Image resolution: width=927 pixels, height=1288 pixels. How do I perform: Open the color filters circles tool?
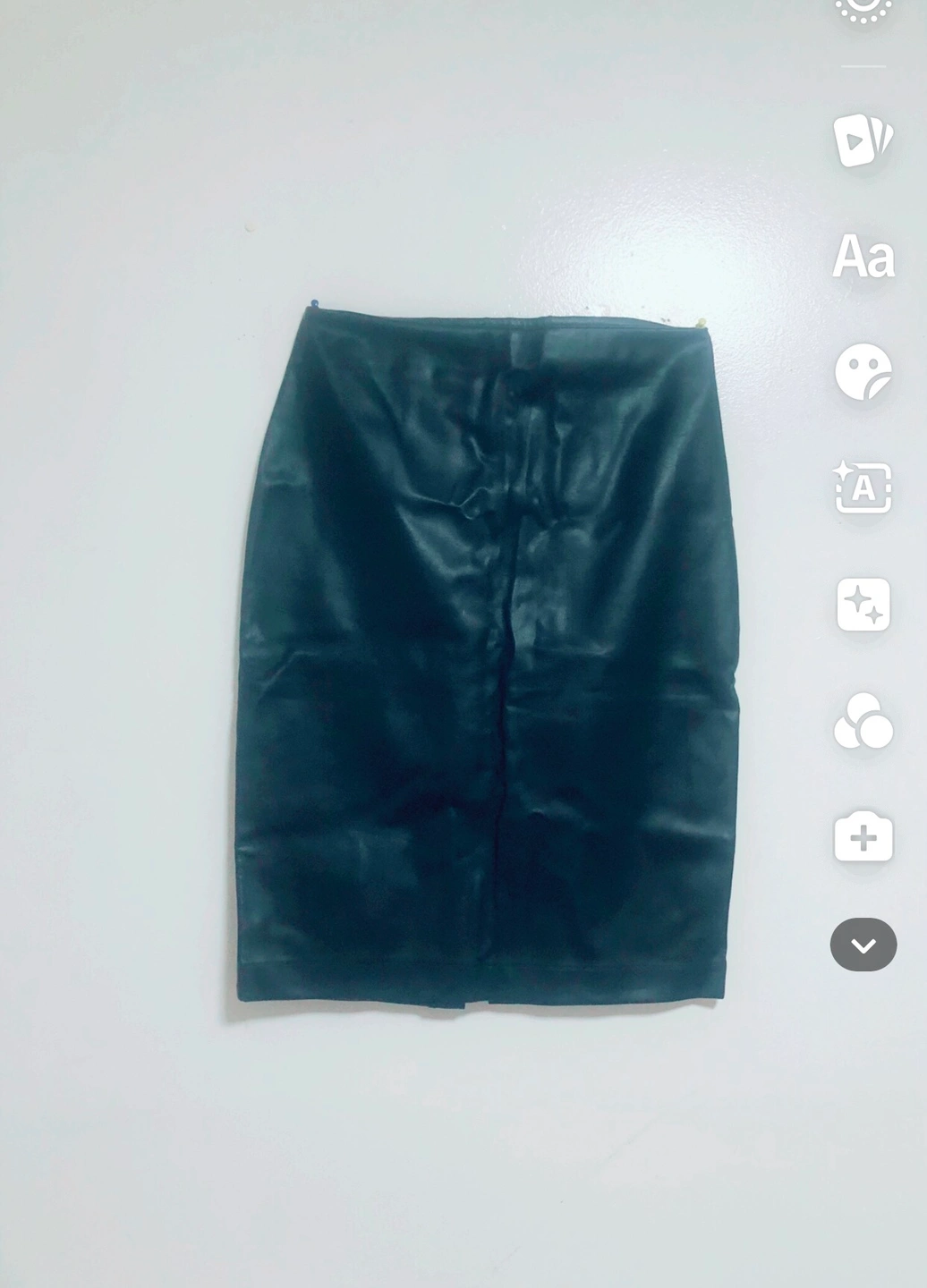click(863, 721)
